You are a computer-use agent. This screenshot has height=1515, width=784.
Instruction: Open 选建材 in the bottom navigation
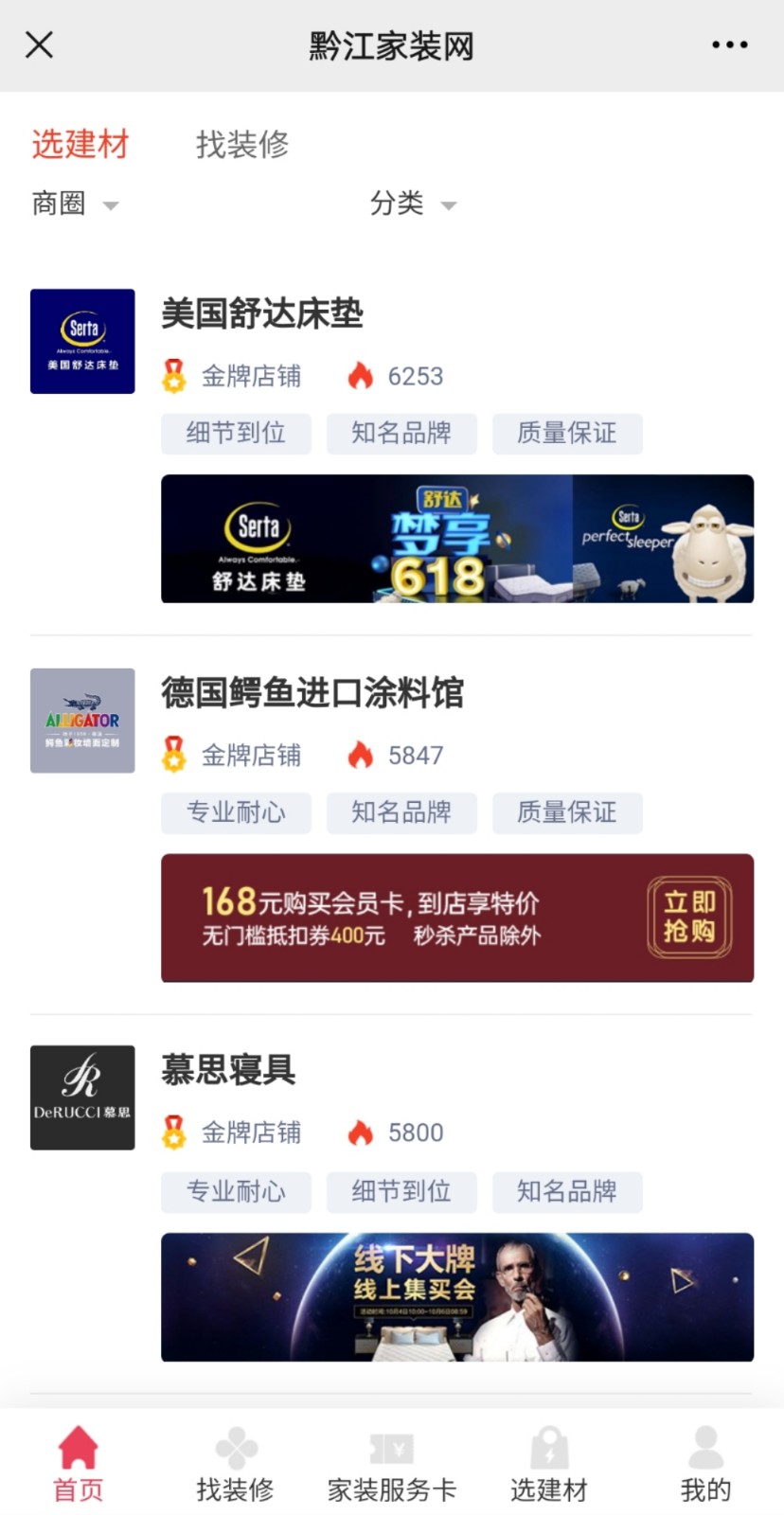click(548, 1465)
